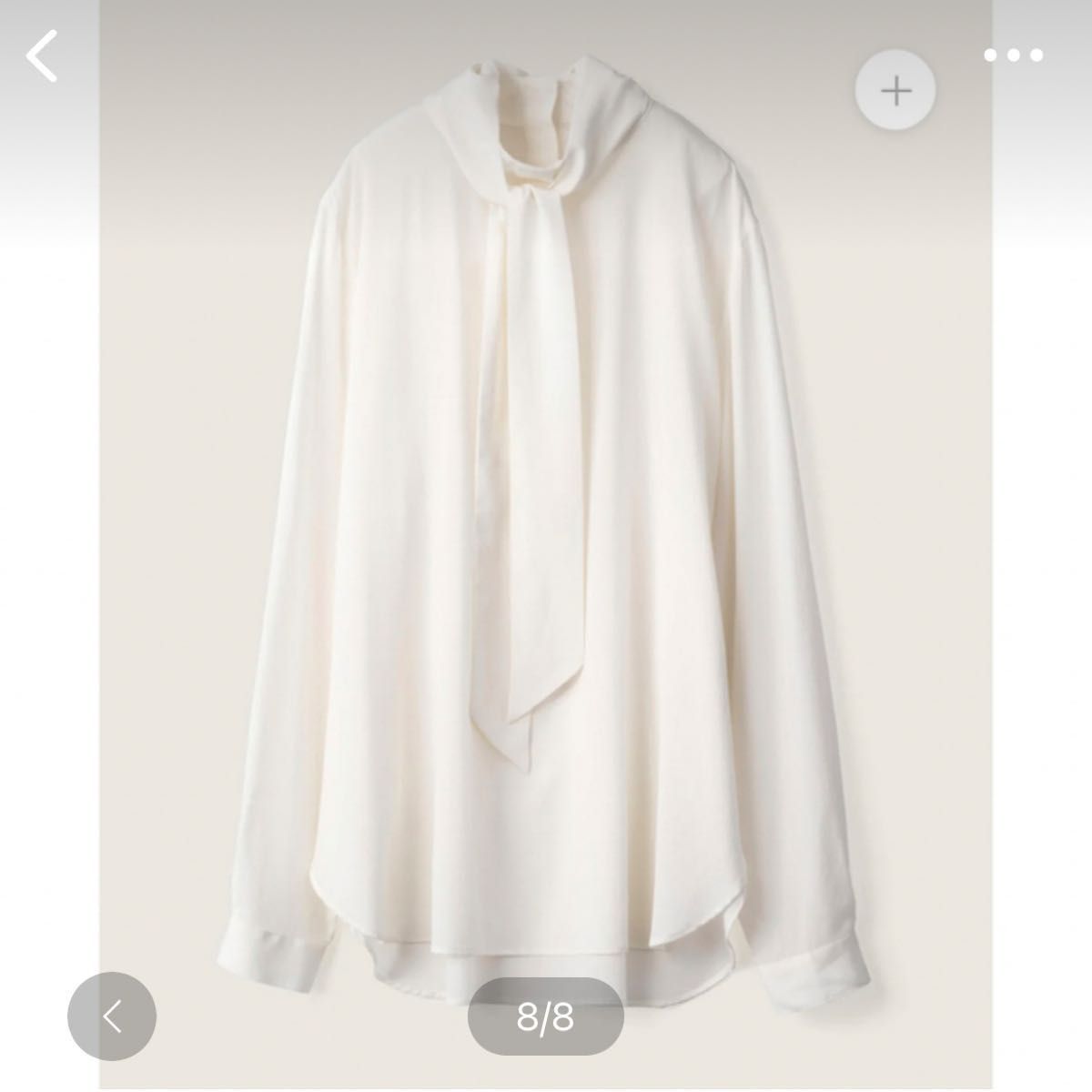
Task: Open the three-dot overflow menu
Action: tap(1014, 56)
